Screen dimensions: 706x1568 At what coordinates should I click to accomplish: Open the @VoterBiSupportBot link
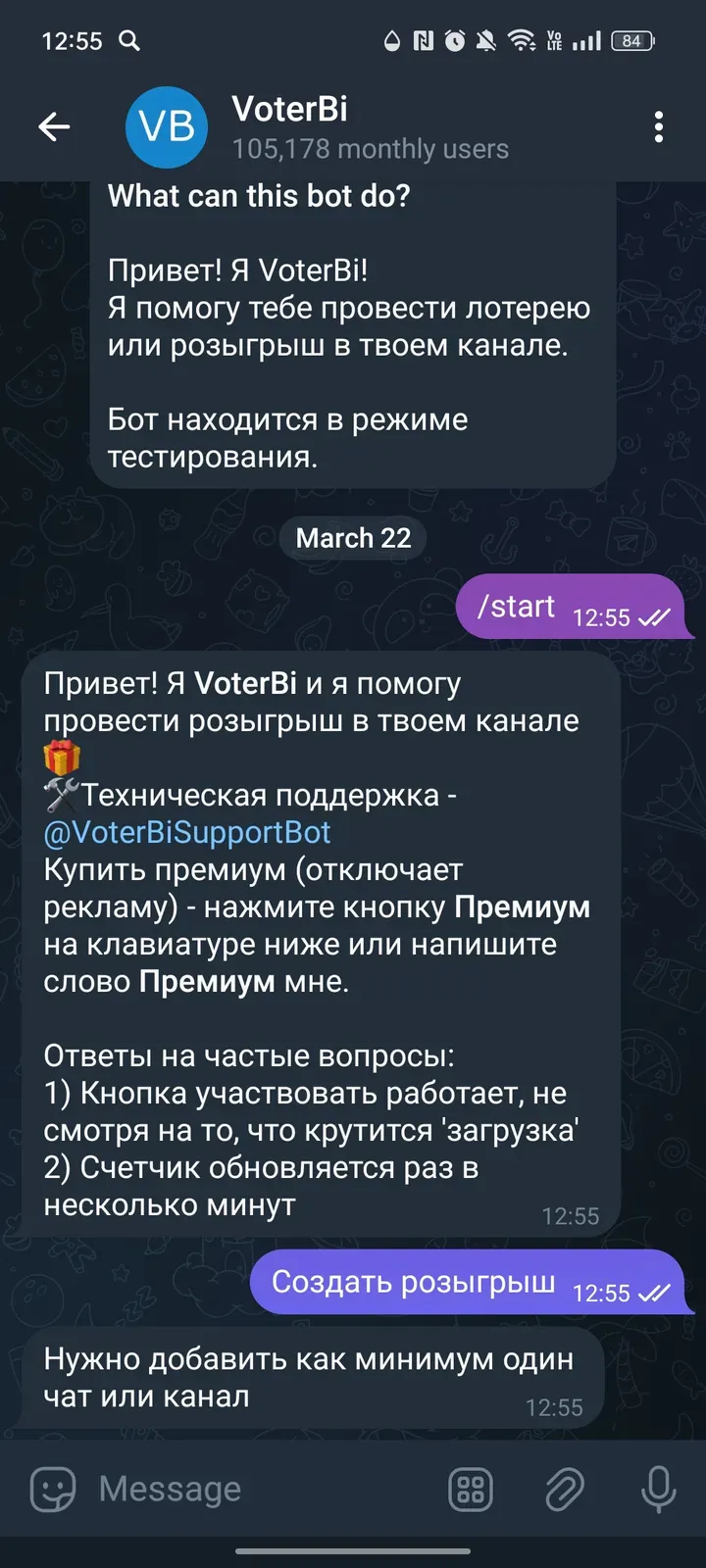coord(187,833)
